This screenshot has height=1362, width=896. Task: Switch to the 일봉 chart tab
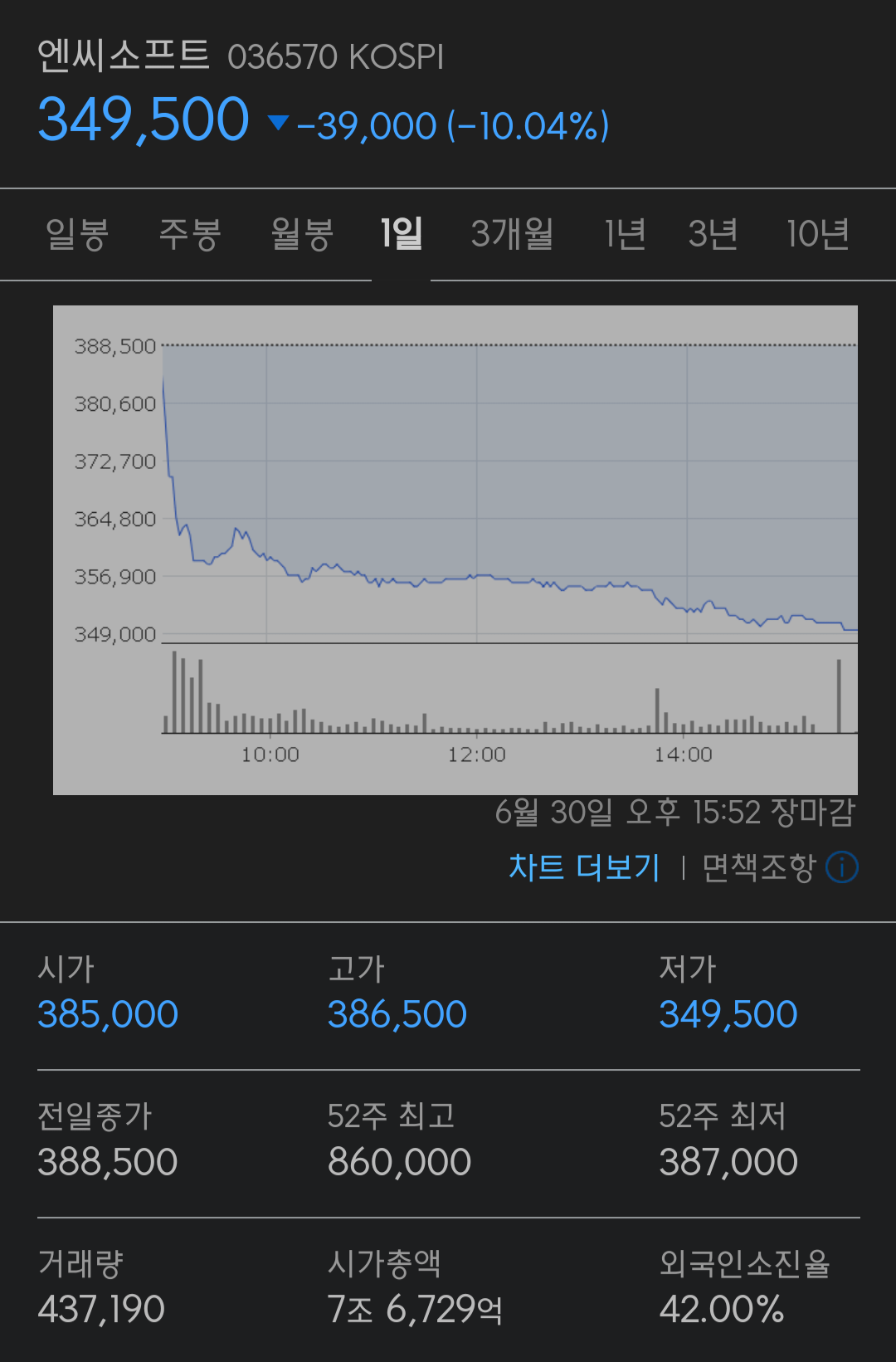point(77,234)
